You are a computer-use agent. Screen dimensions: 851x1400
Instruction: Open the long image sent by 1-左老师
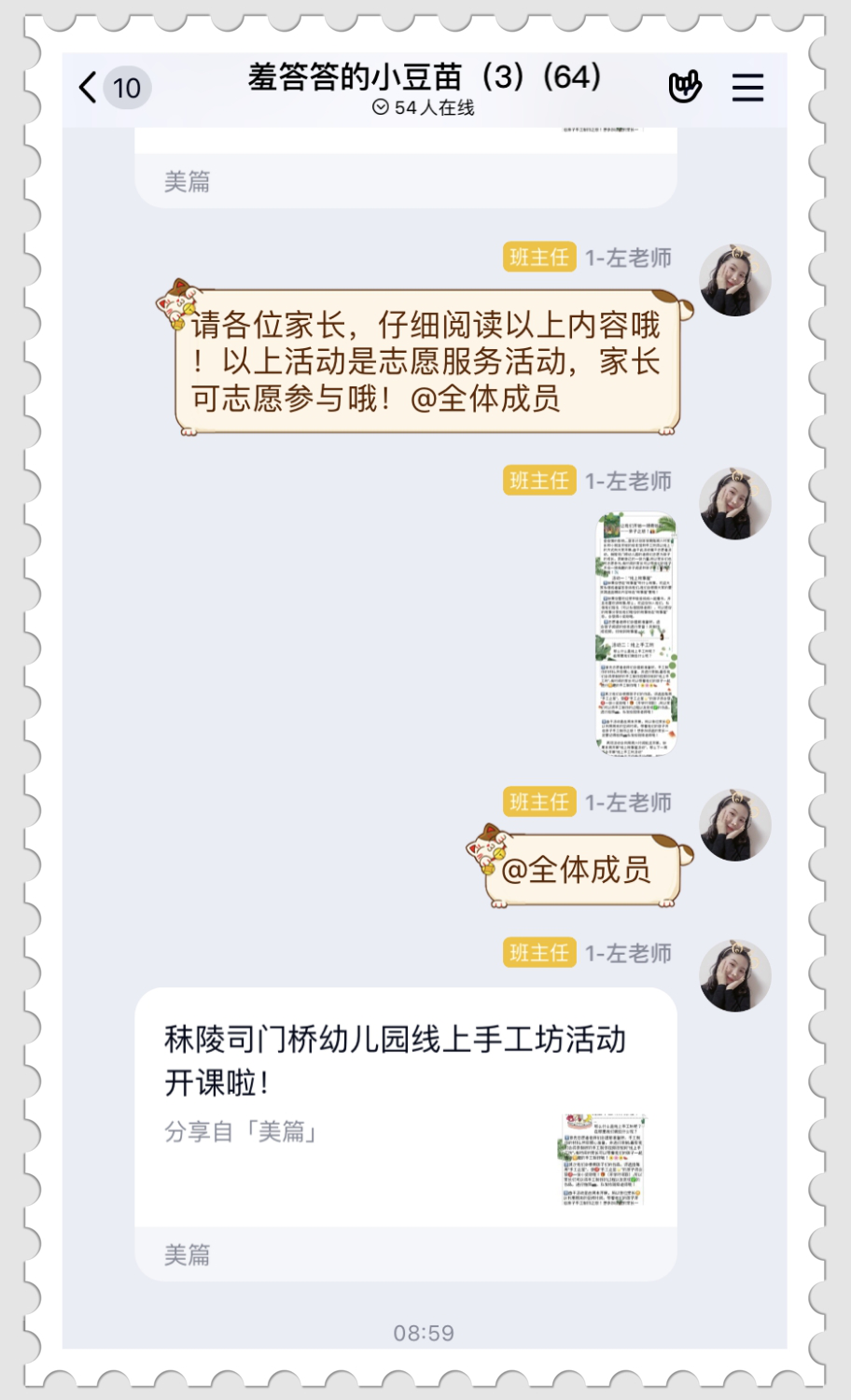point(636,635)
